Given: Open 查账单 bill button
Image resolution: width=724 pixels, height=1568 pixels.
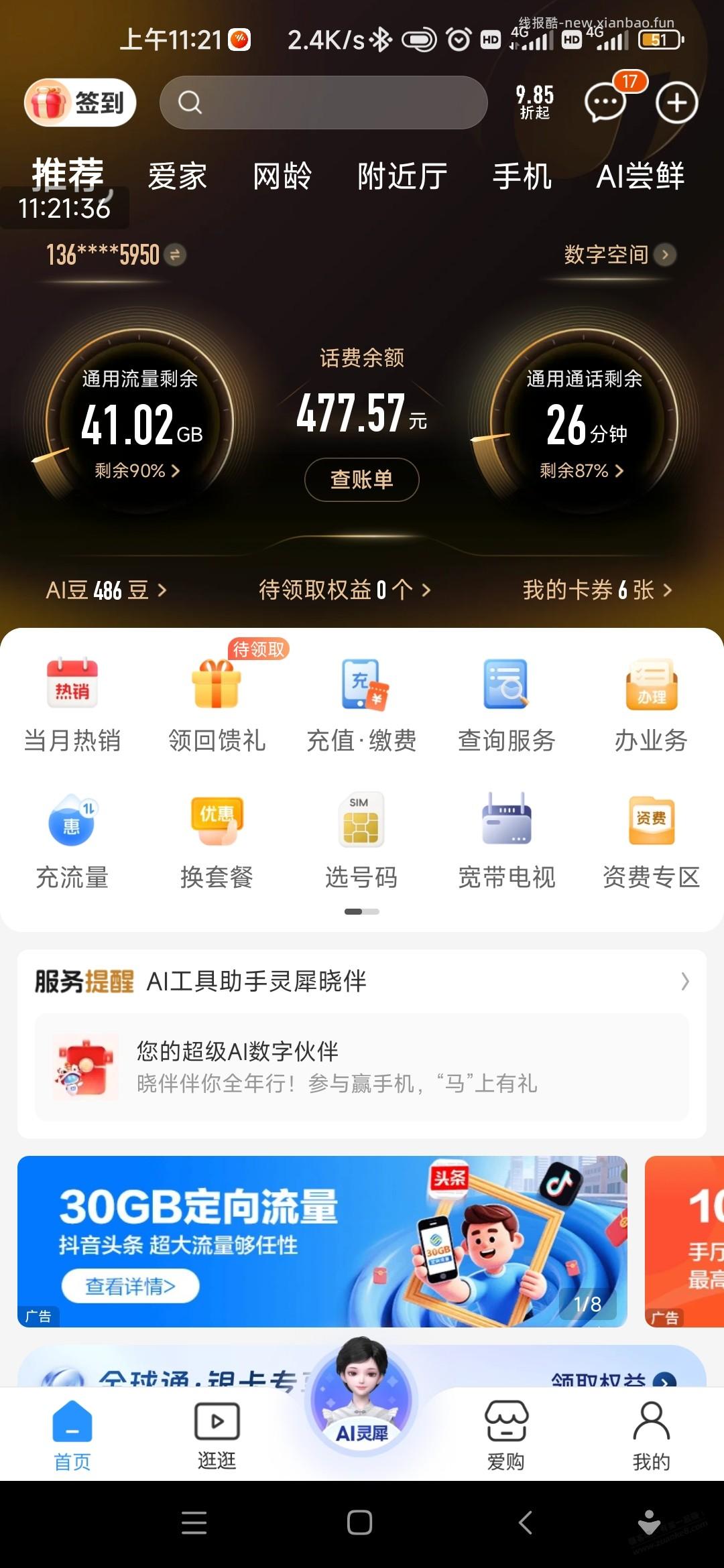Looking at the screenshot, I should coord(361,479).
